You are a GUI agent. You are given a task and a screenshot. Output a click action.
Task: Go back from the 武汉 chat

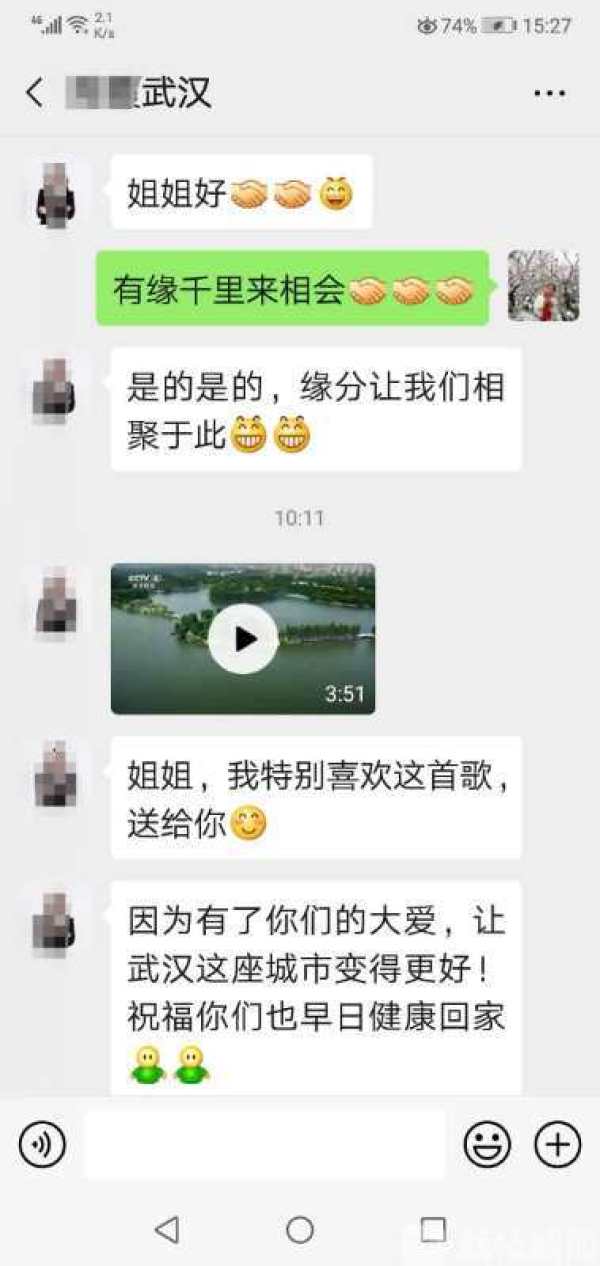pyautogui.click(x=35, y=93)
